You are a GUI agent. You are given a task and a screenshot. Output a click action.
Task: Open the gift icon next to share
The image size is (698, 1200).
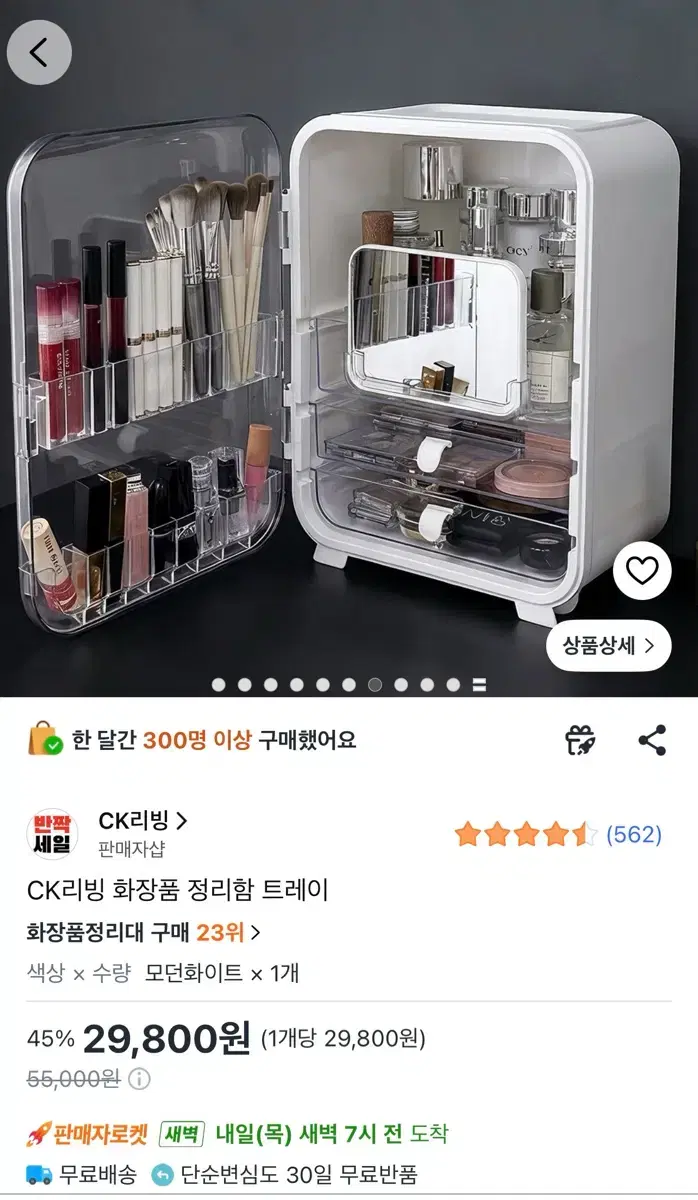[580, 740]
